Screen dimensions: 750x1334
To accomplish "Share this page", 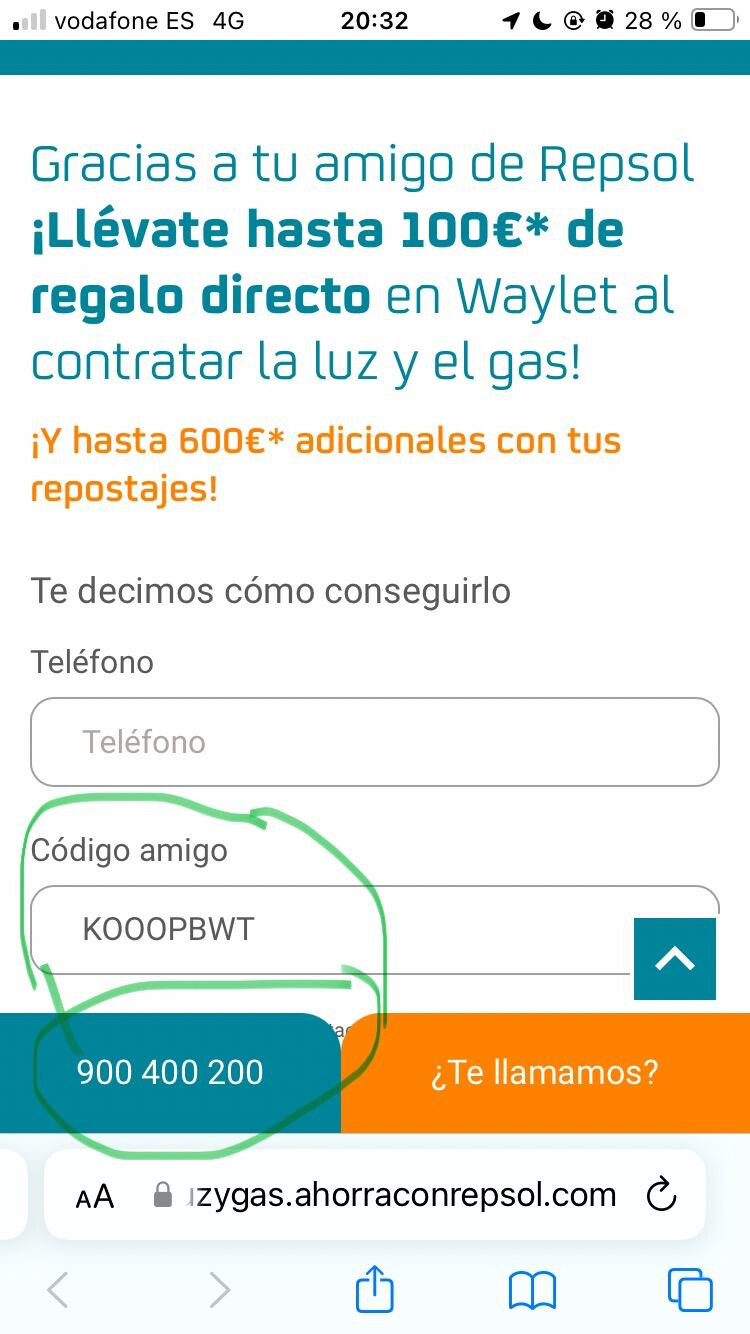I will click(x=375, y=1288).
